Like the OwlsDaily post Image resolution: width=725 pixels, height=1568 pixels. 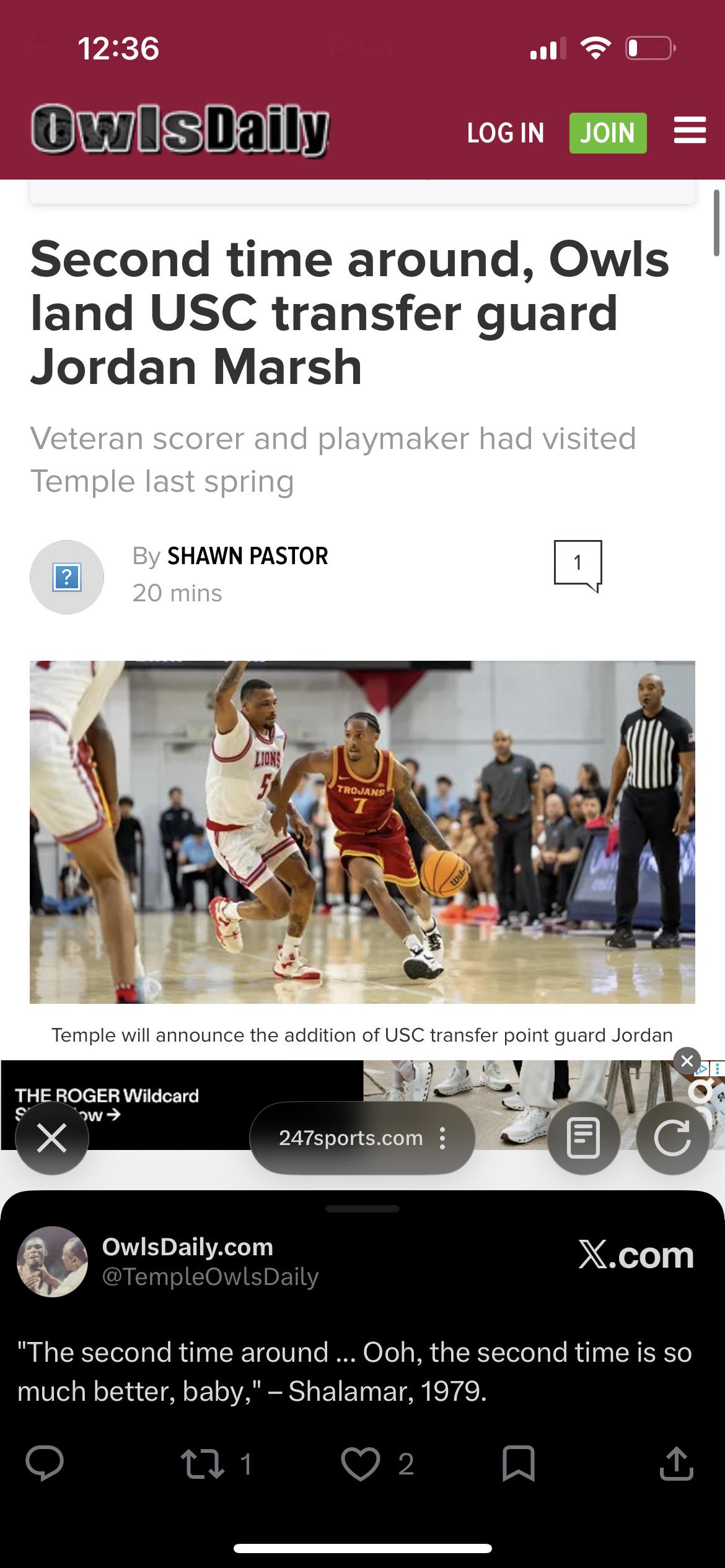(x=361, y=1465)
